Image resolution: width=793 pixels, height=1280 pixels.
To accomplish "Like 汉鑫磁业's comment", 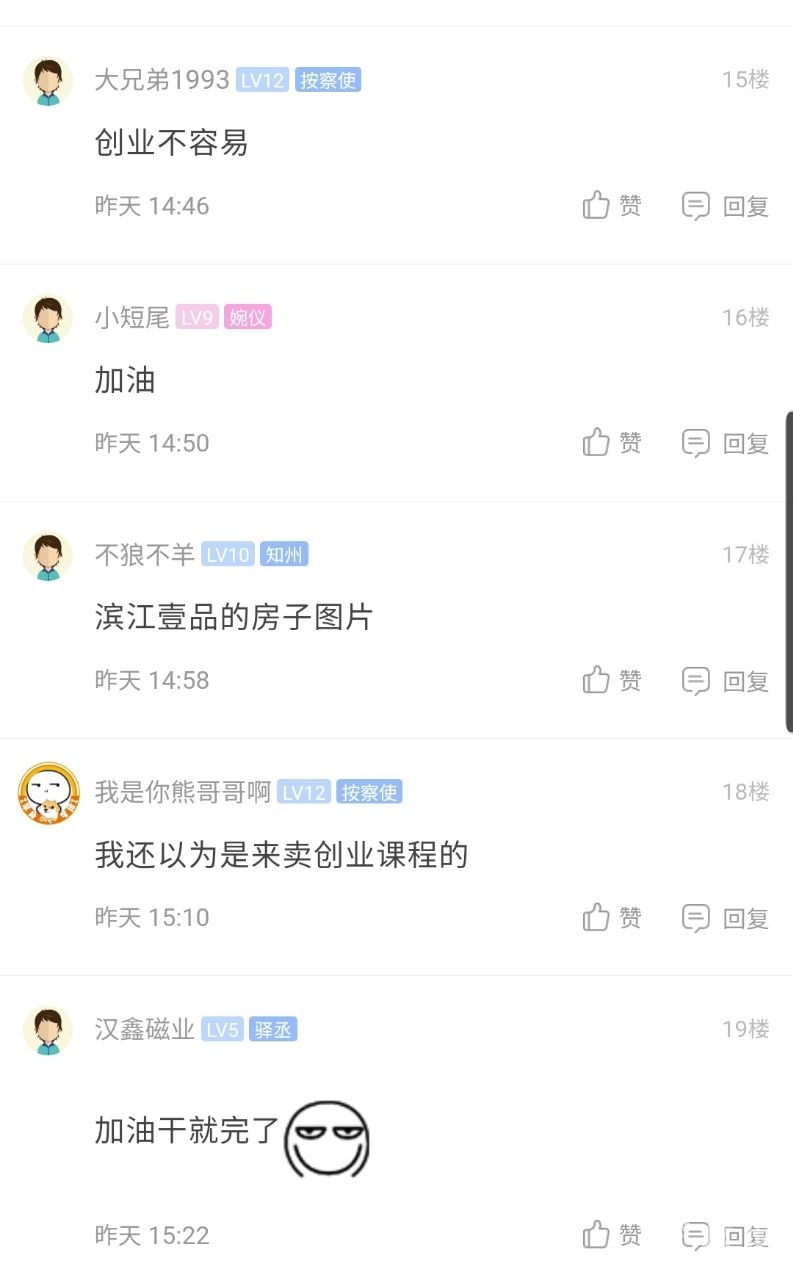I will click(x=611, y=1235).
